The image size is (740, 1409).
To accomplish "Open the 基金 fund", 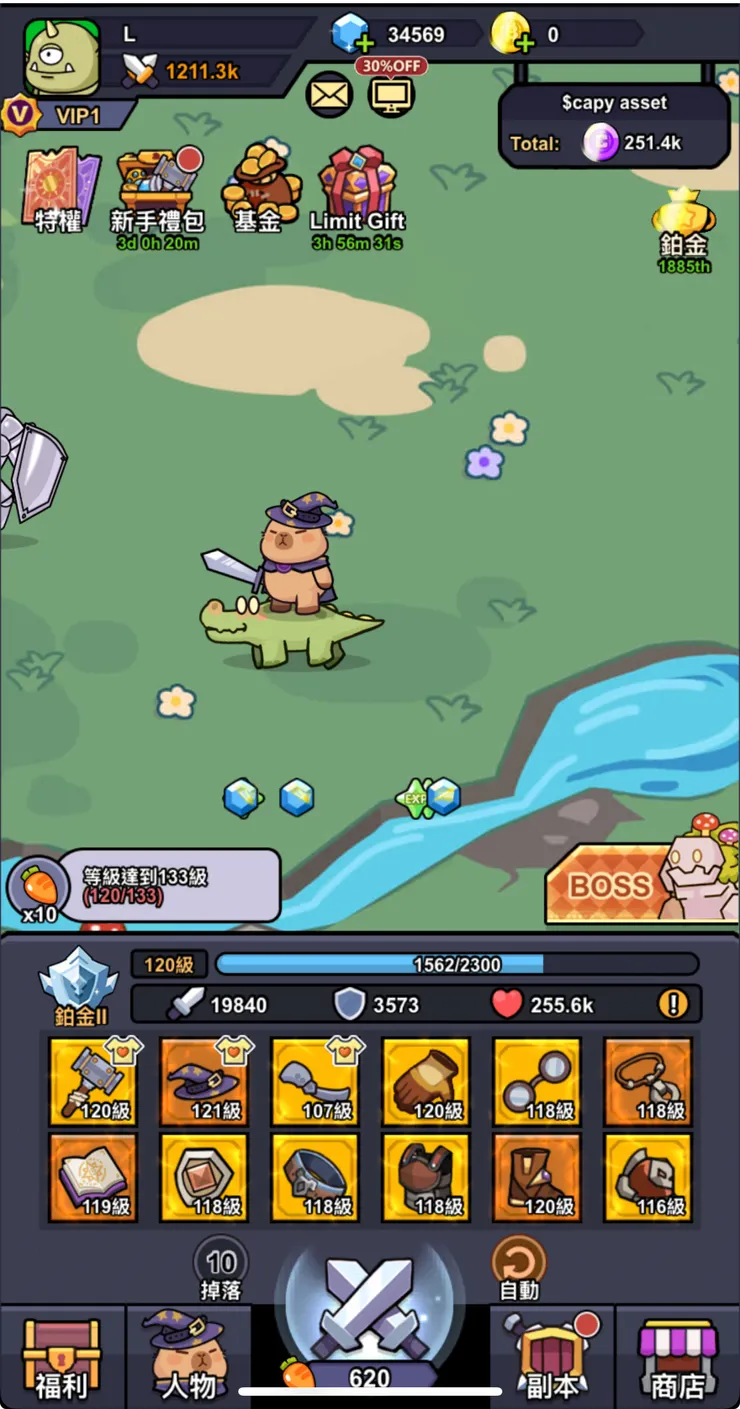I will (x=258, y=190).
